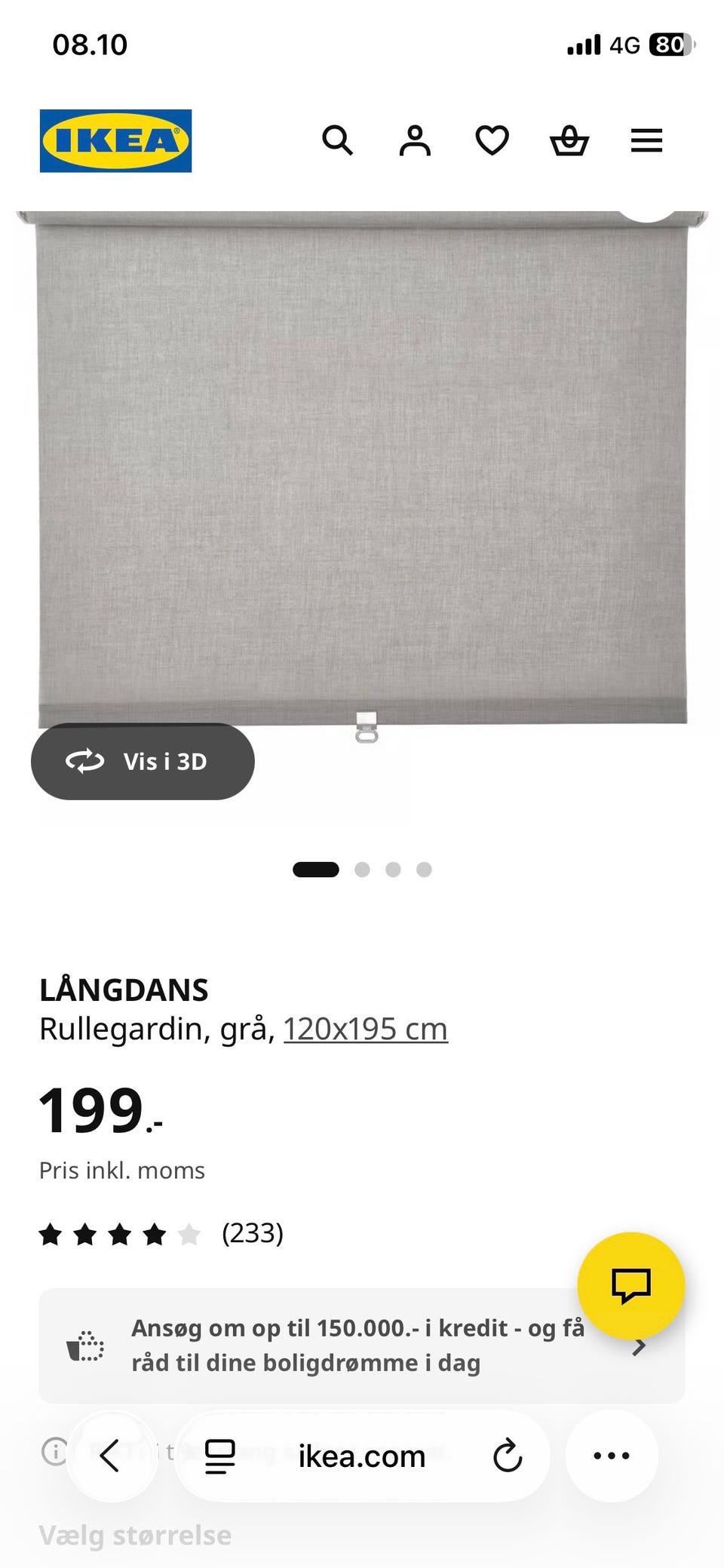Open the IKEA search icon
The height and width of the screenshot is (1568, 724).
pyautogui.click(x=337, y=140)
